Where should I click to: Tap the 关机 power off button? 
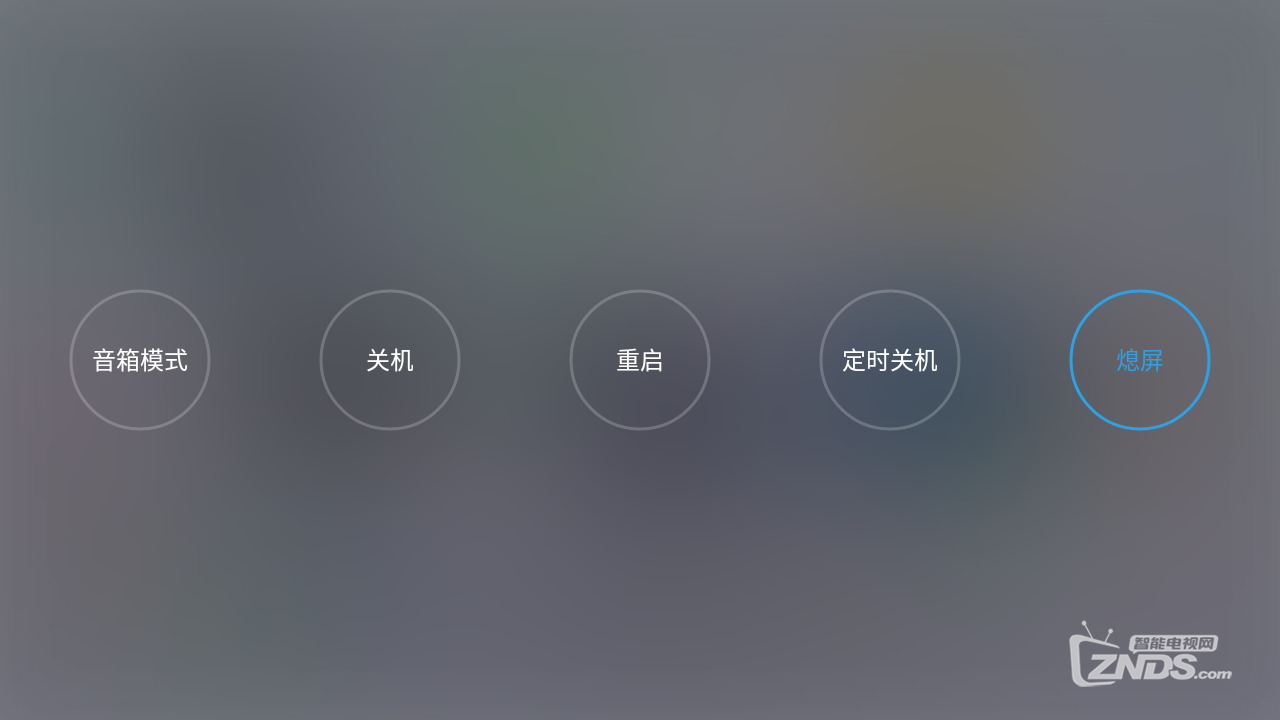390,360
